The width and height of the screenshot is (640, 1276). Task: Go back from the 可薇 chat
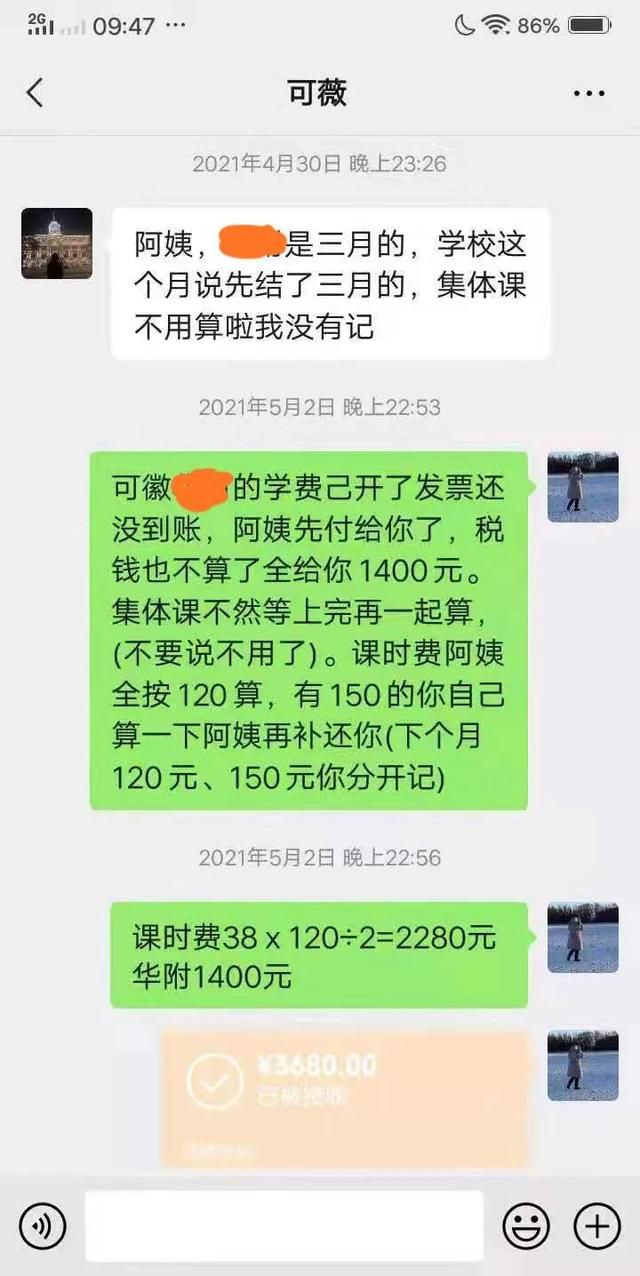[35, 93]
